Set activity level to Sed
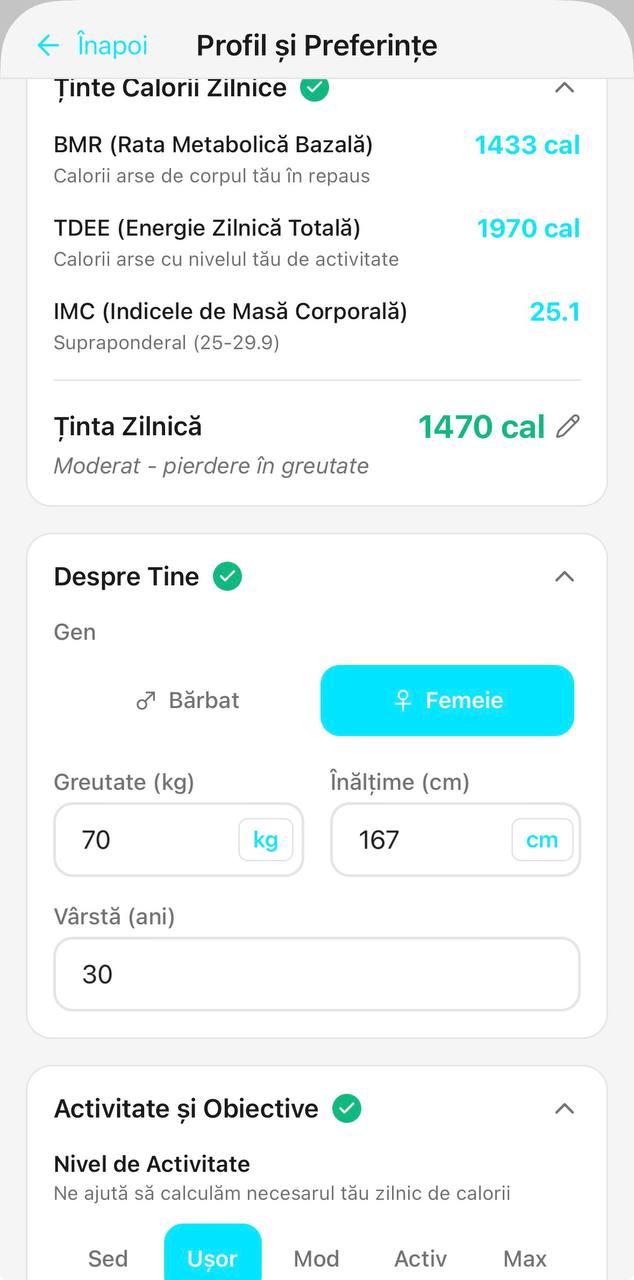634x1280 pixels. [108, 1258]
